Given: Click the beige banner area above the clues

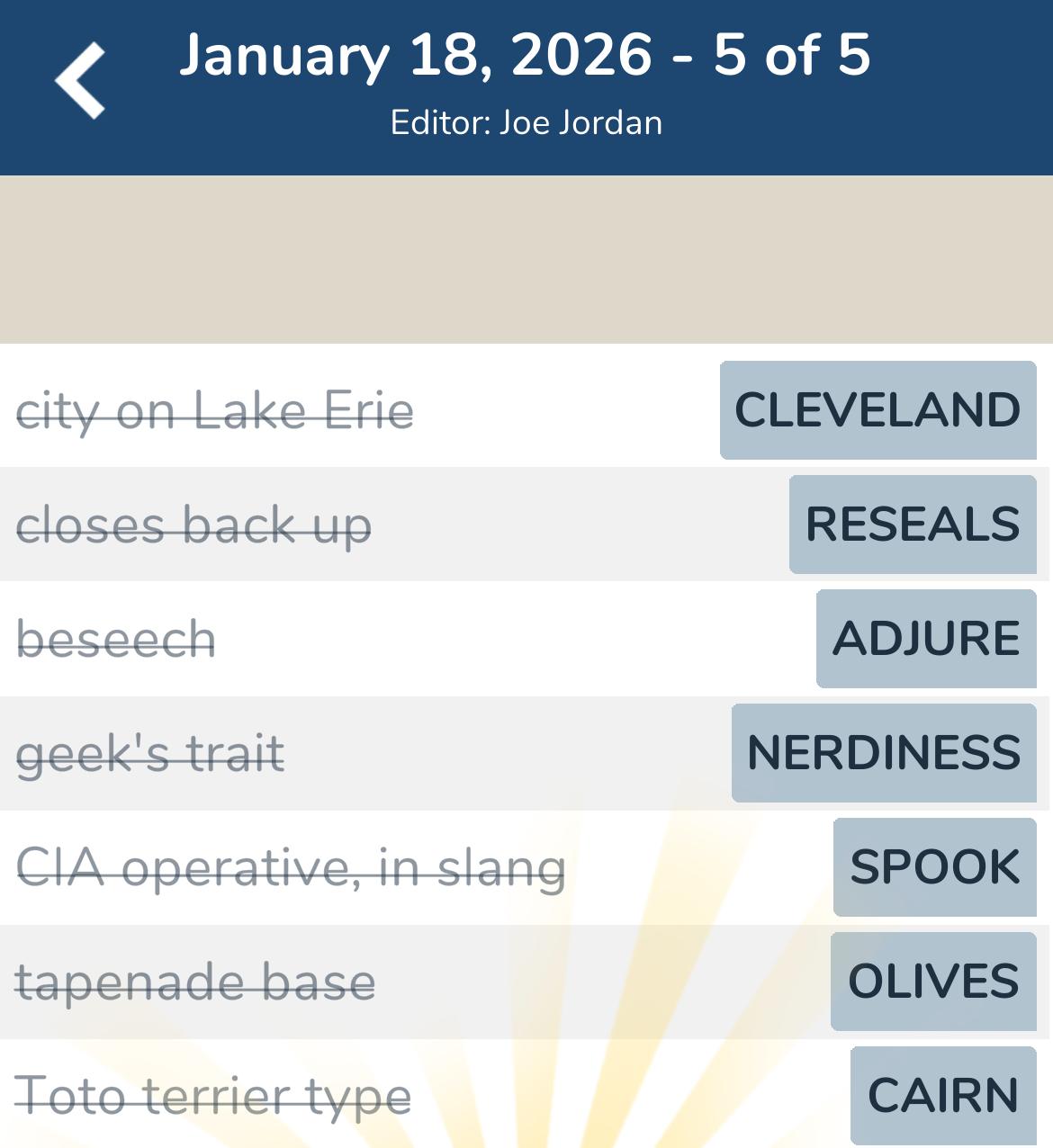Looking at the screenshot, I should tap(526, 256).
